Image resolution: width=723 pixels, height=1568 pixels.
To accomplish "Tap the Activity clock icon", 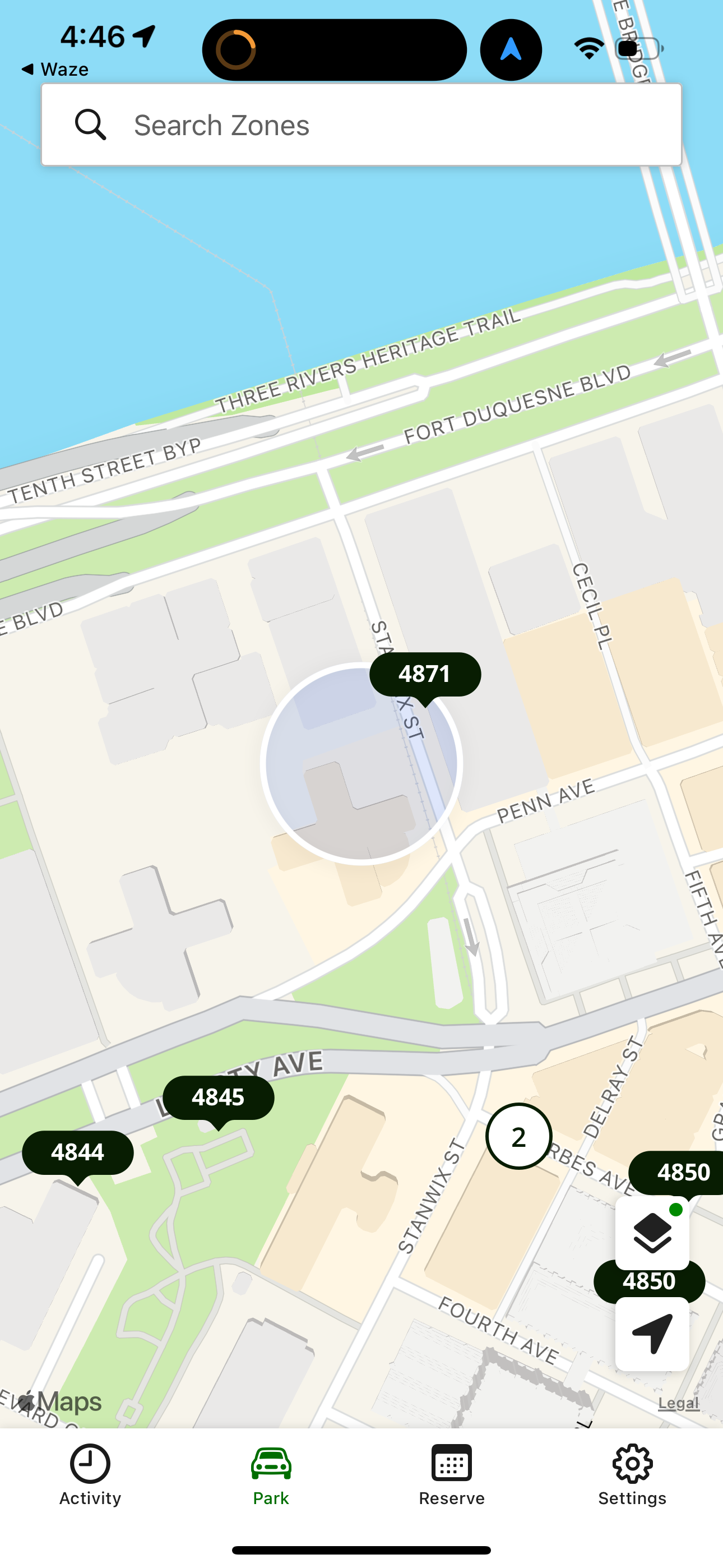I will point(89,1463).
